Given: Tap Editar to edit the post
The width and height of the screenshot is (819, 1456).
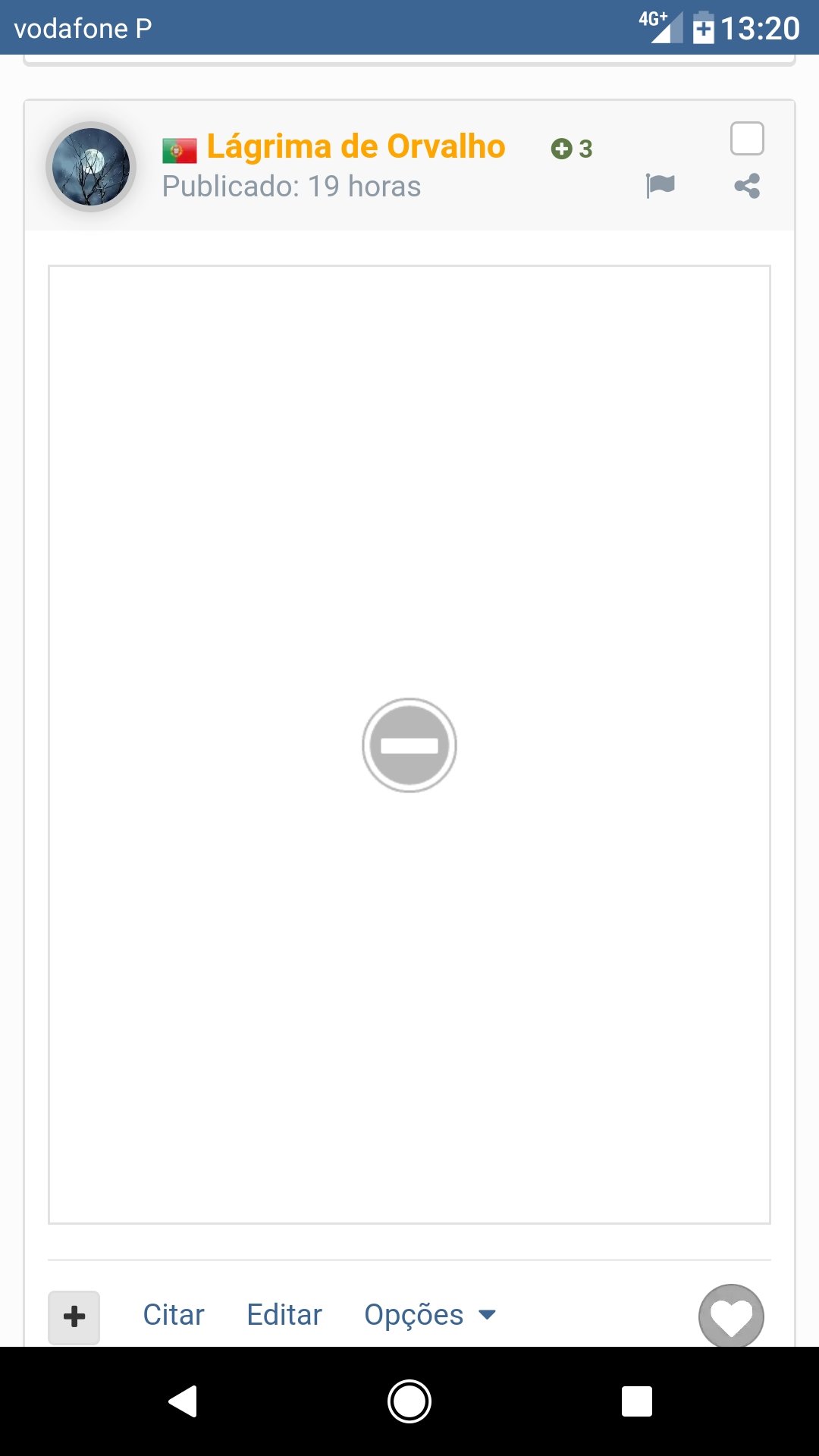Looking at the screenshot, I should point(284,1315).
